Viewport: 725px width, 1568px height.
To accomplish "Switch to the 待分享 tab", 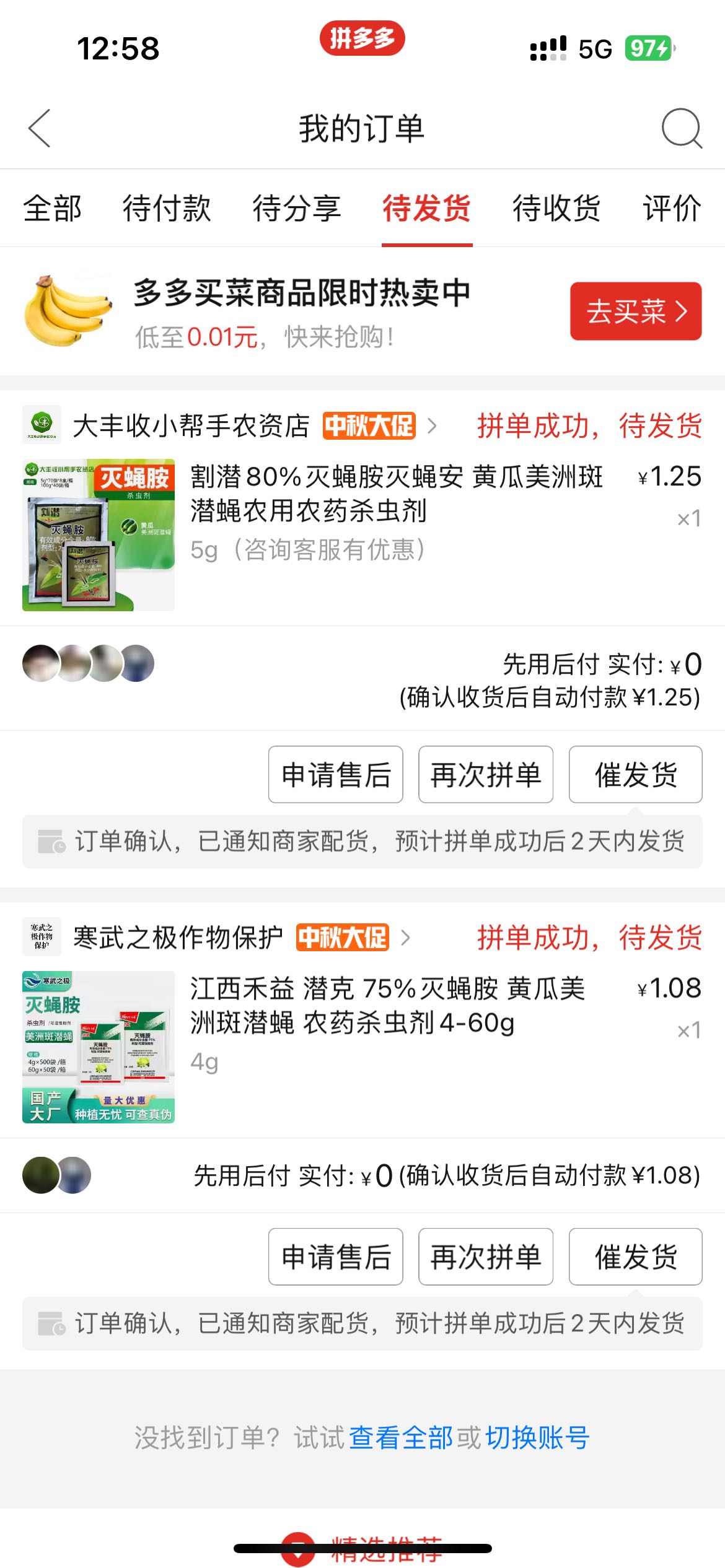I will tap(296, 208).
